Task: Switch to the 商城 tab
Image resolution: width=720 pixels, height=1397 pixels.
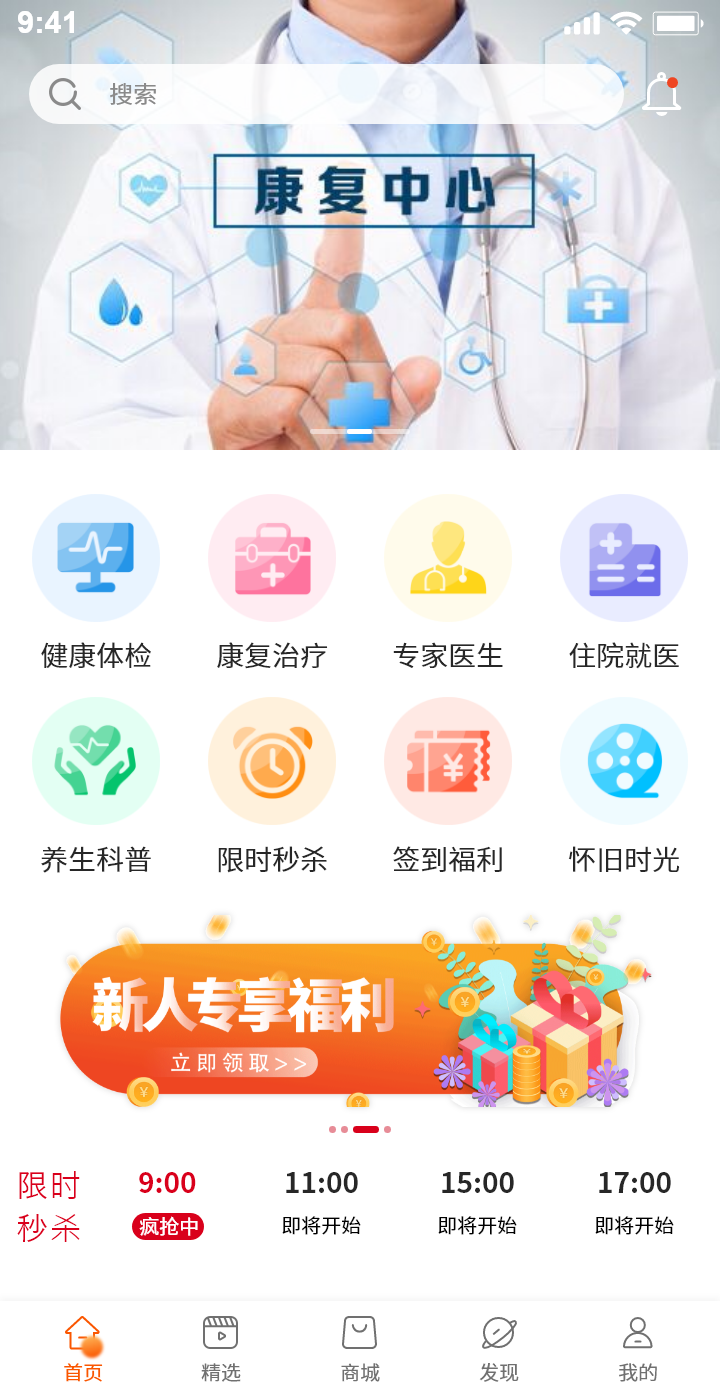Action: [360, 1348]
